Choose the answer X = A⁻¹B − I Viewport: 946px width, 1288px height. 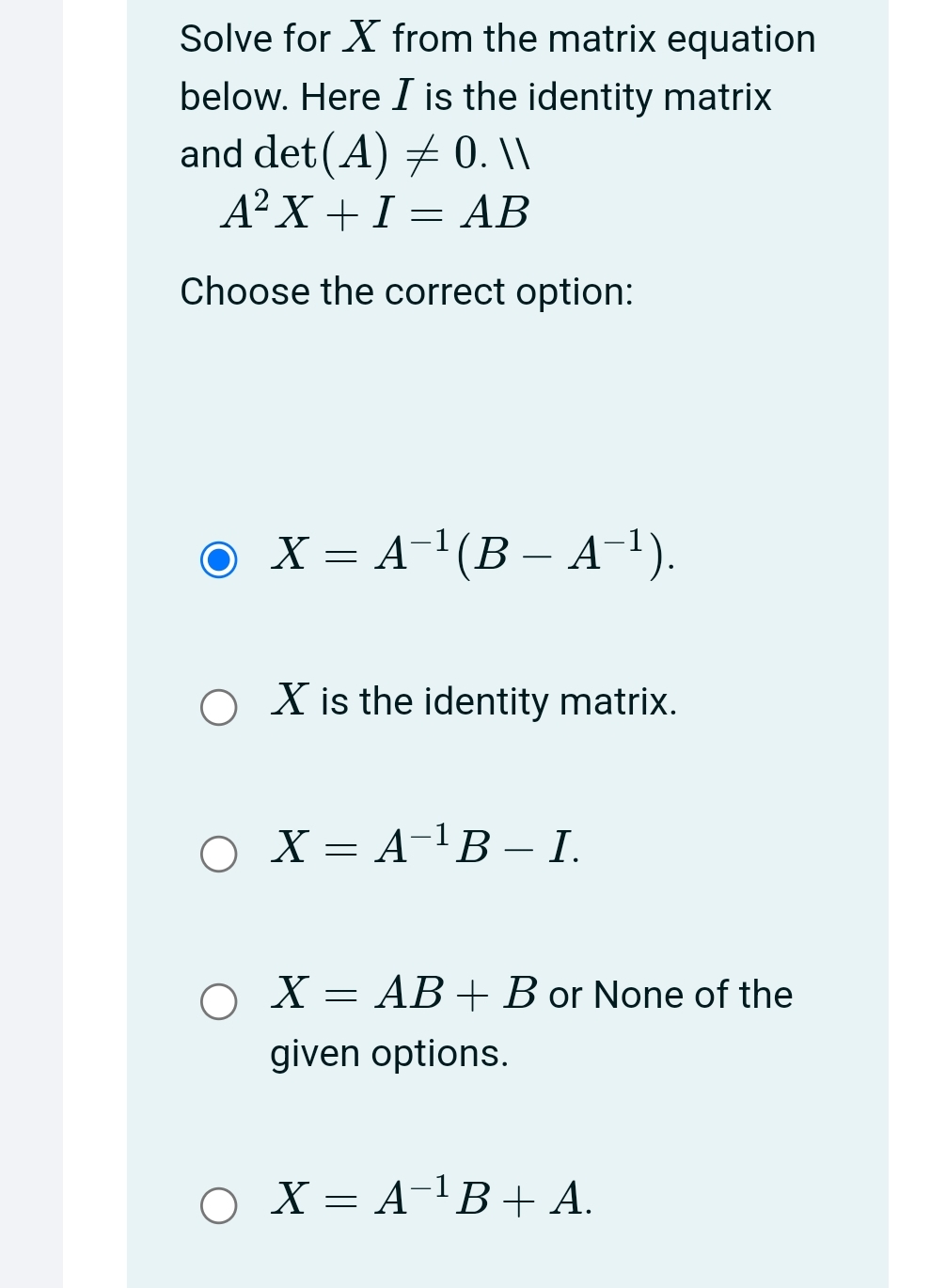click(219, 856)
